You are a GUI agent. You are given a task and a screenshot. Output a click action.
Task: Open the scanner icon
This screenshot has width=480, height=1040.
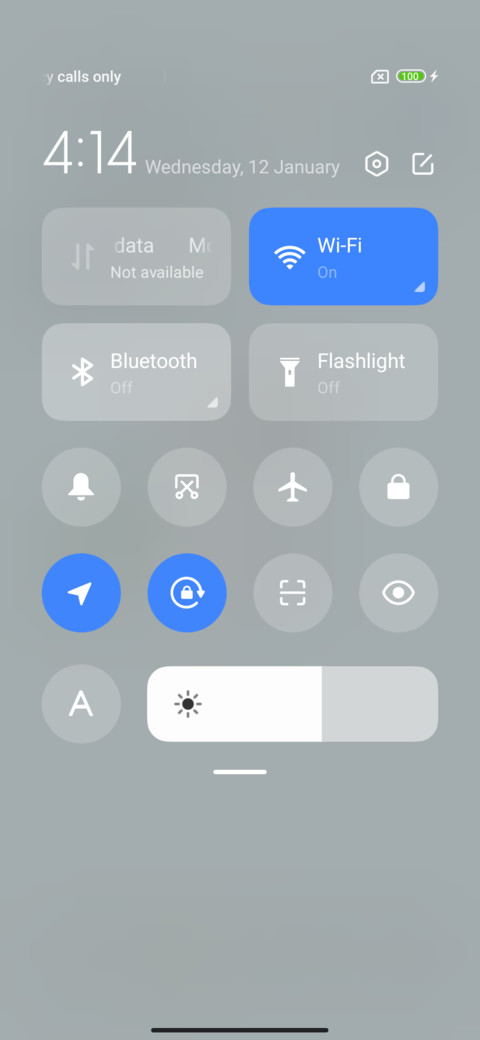click(x=293, y=593)
